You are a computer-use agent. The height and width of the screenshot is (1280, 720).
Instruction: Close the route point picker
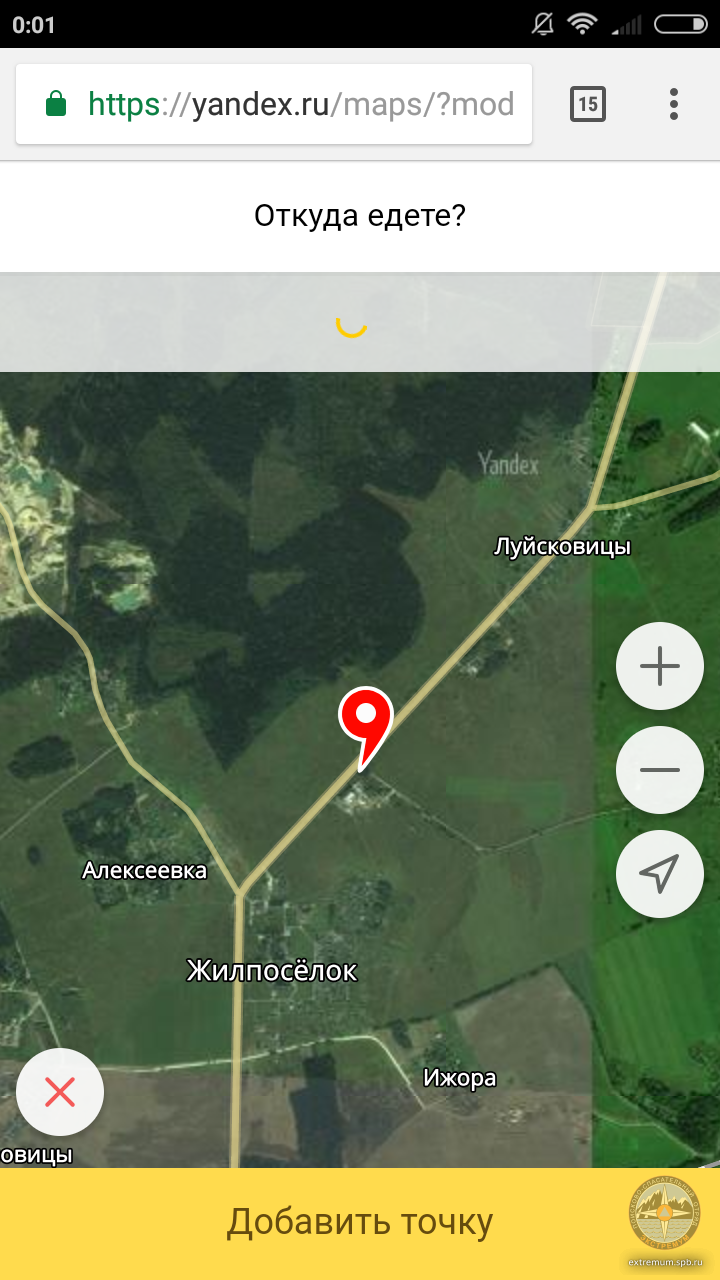(60, 1092)
